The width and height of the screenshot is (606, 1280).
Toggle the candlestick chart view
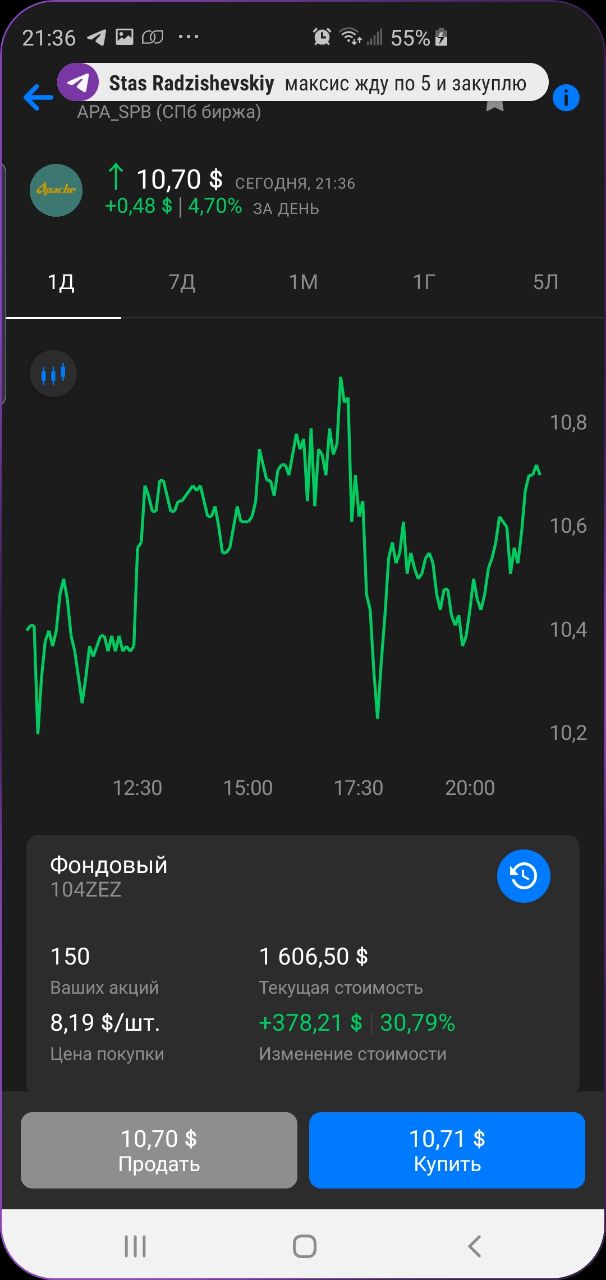(x=53, y=374)
